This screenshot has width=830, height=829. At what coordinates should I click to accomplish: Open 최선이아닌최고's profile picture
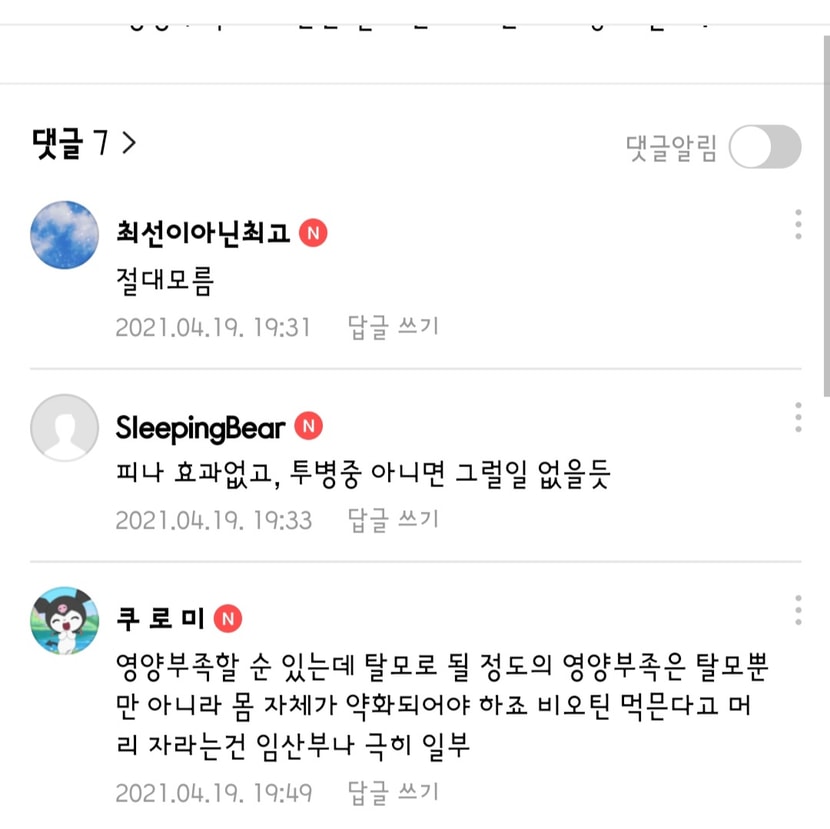(65, 235)
